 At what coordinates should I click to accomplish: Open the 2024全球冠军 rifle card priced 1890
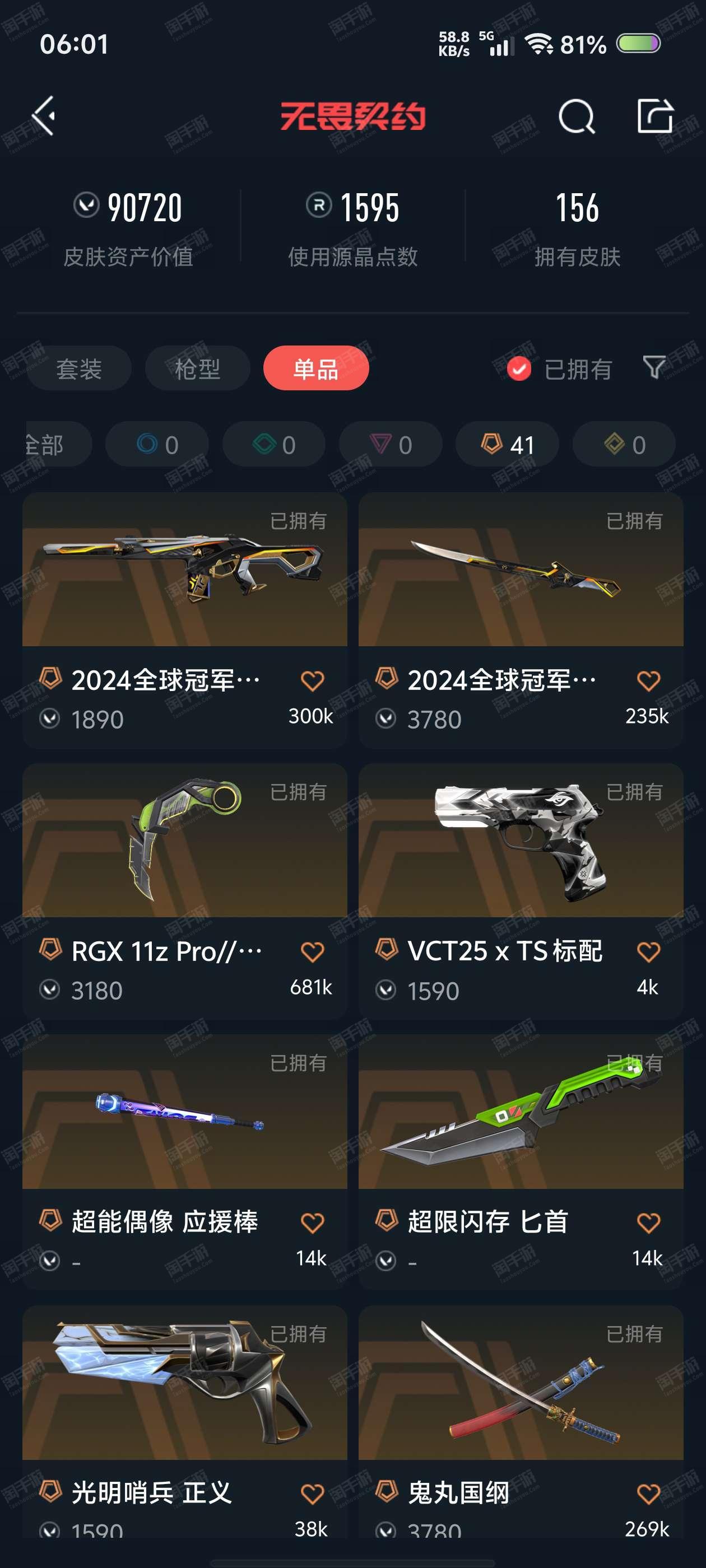184,620
